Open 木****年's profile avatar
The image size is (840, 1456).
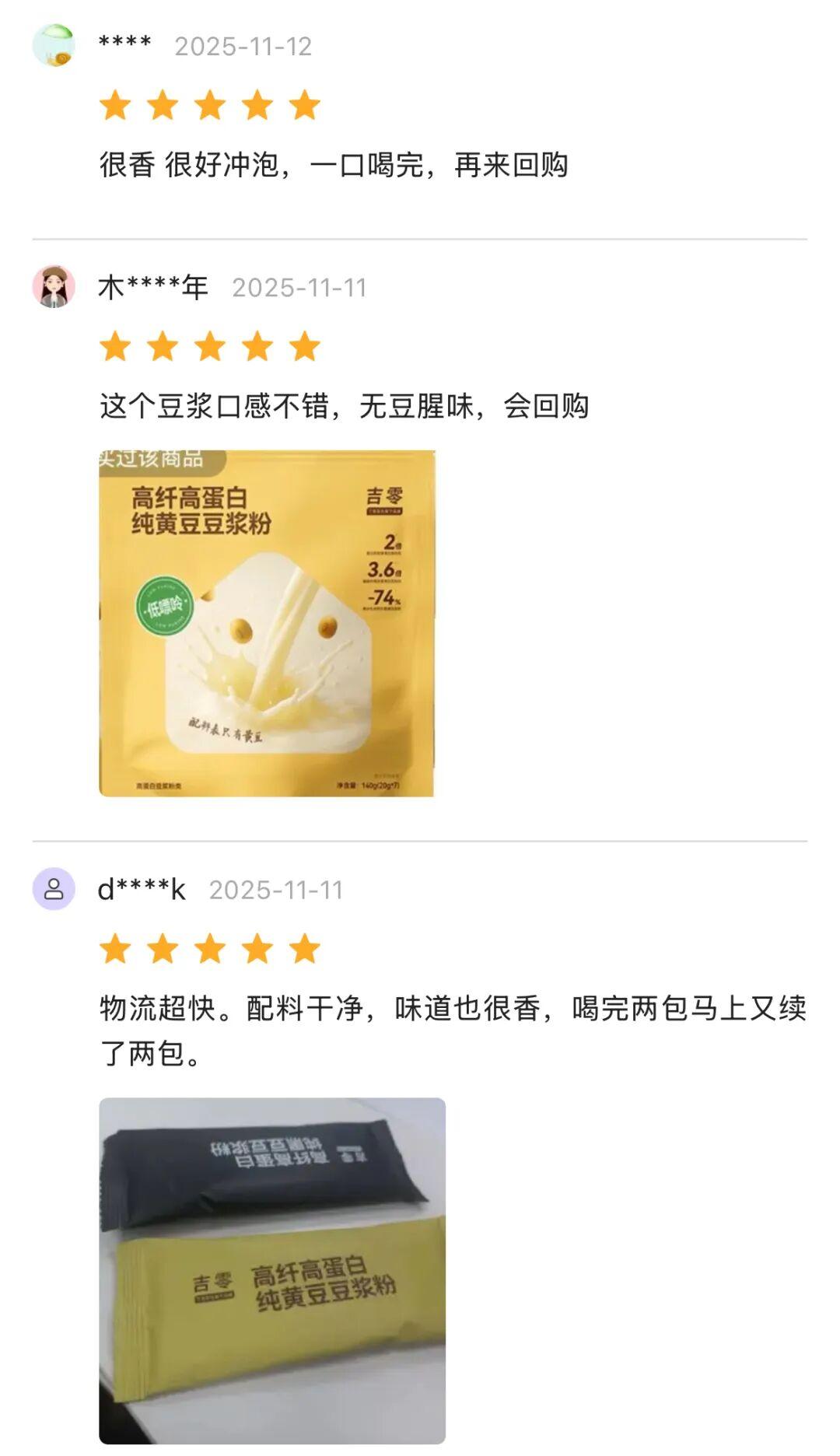click(54, 287)
